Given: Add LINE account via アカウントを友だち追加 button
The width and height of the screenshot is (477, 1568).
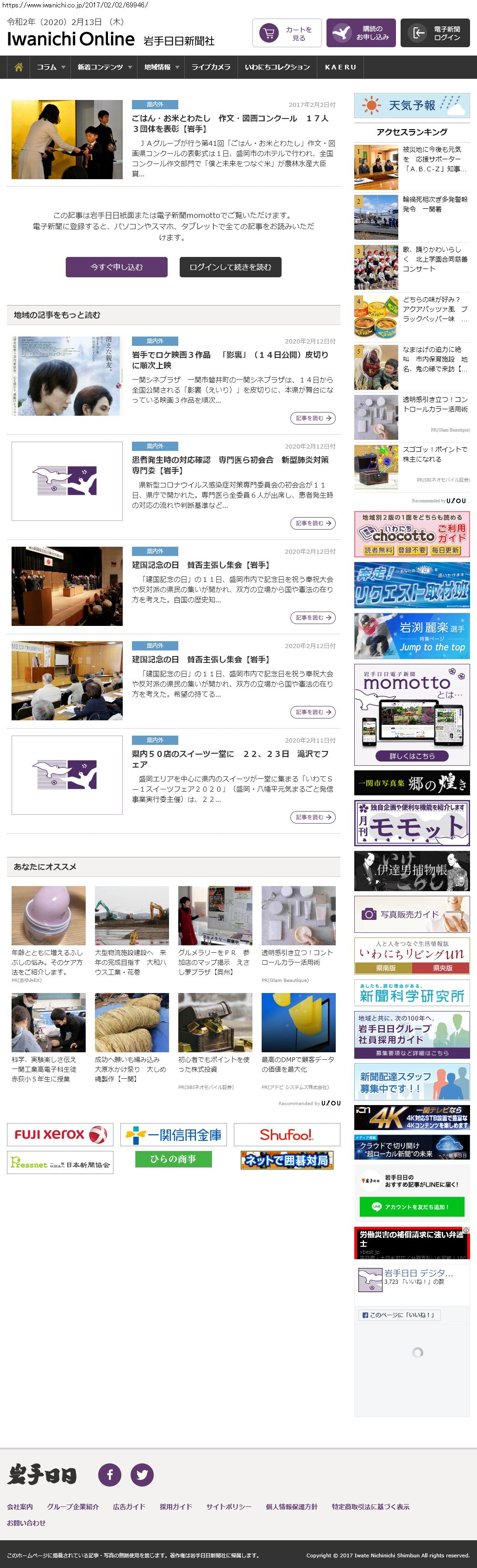Looking at the screenshot, I should (x=412, y=1206).
